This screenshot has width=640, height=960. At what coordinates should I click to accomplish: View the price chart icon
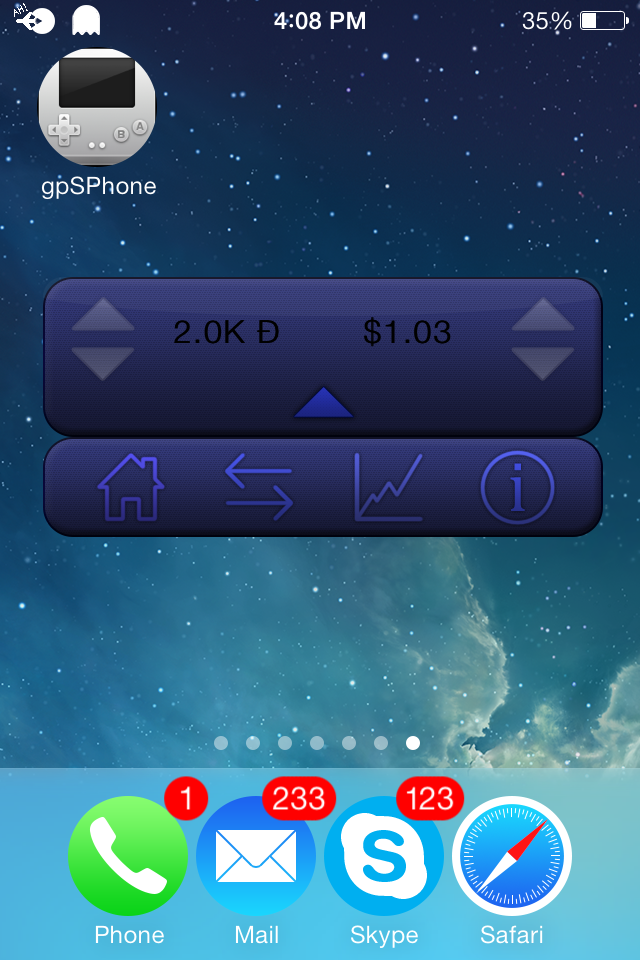(389, 487)
